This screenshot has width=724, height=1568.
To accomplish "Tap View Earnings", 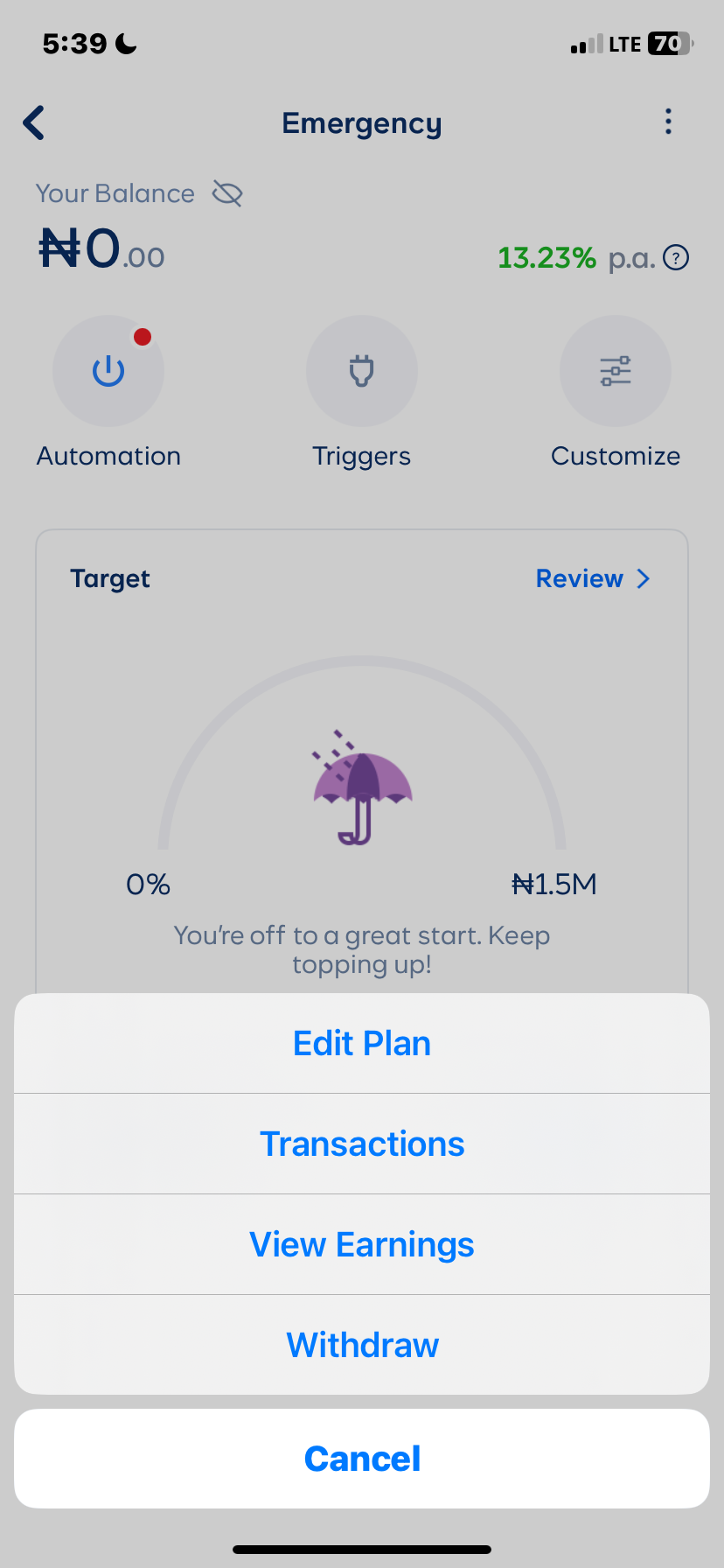I will (362, 1243).
